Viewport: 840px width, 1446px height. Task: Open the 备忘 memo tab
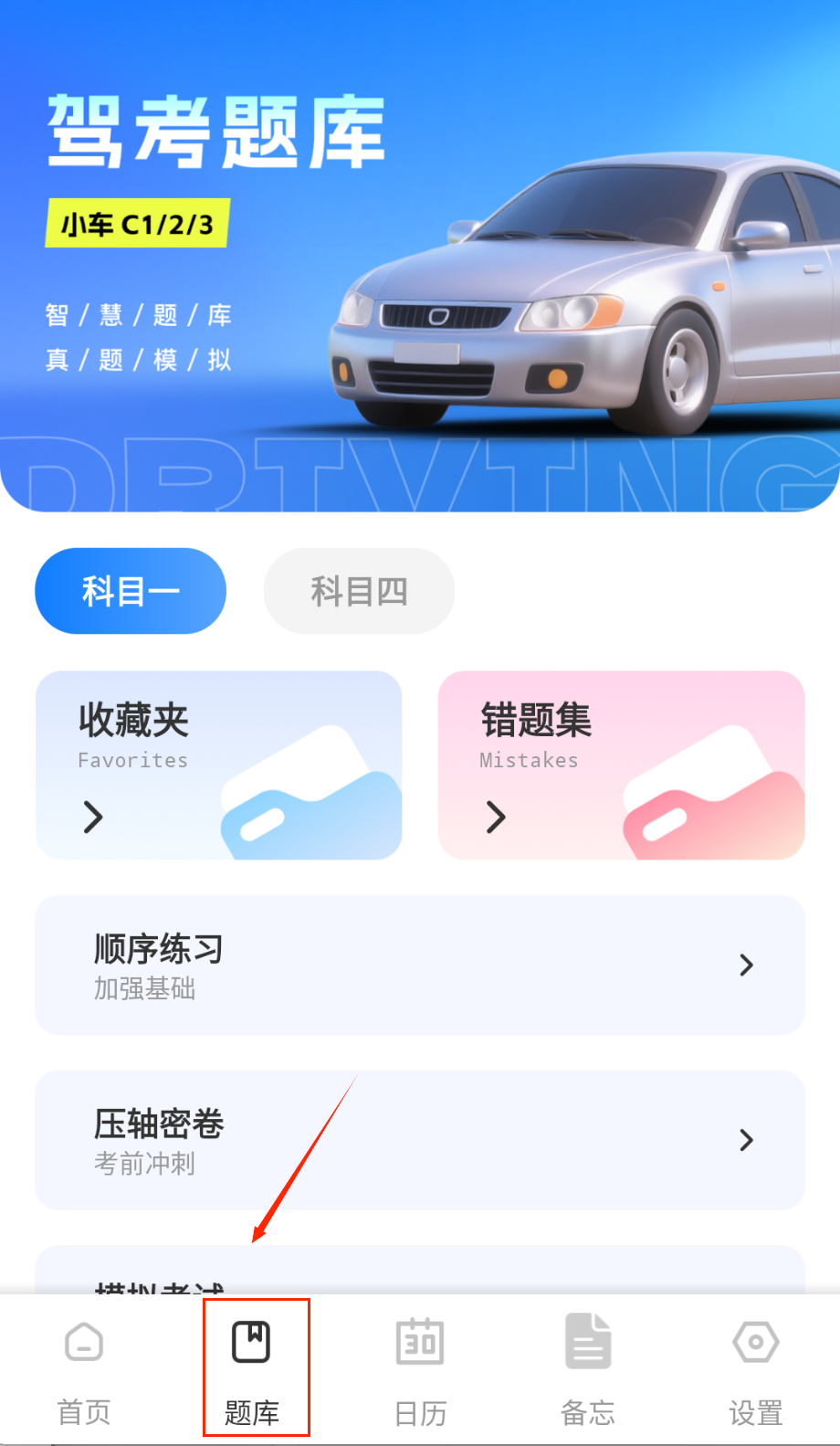point(588,1370)
